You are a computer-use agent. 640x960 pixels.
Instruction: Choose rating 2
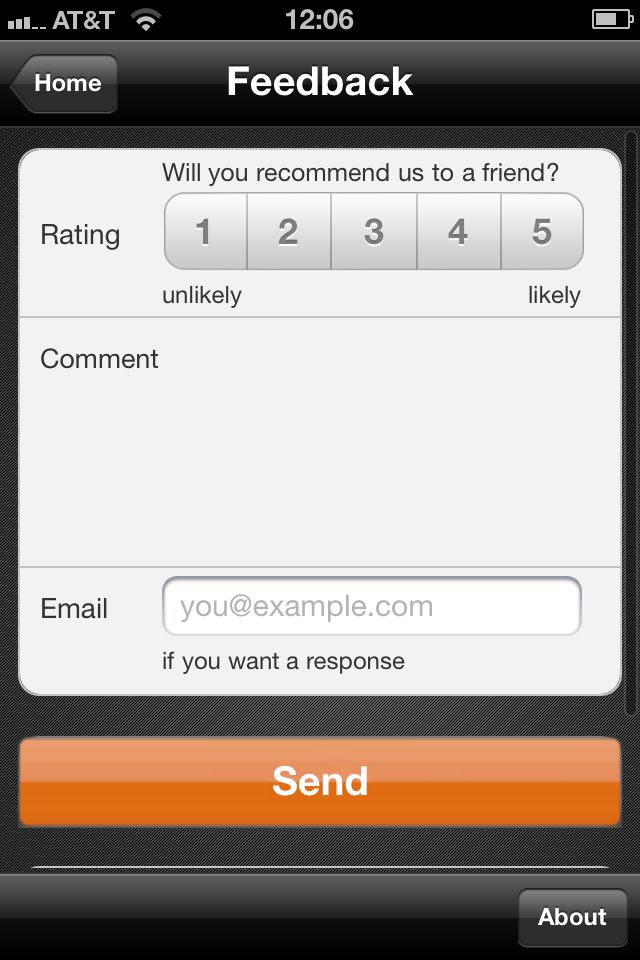[289, 232]
